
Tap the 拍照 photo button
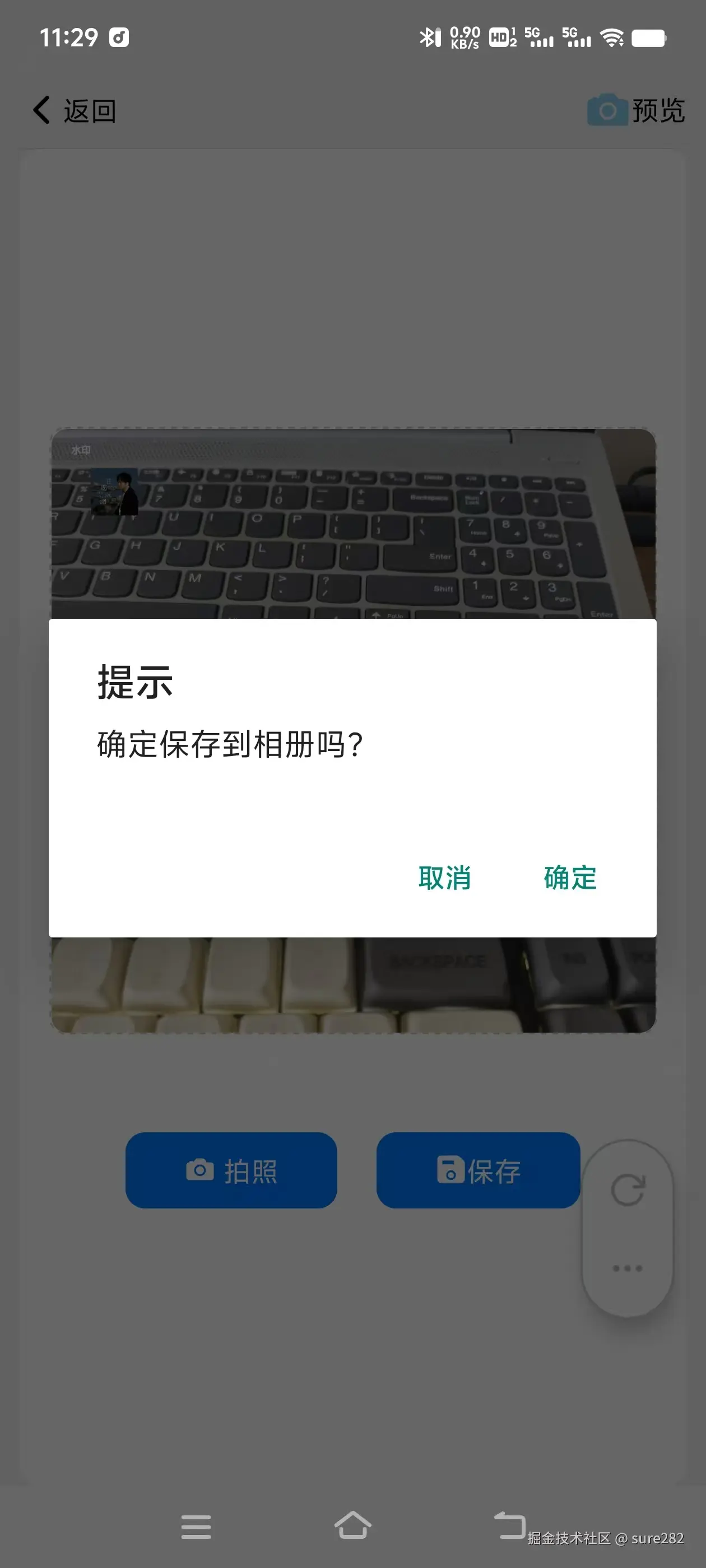click(x=231, y=1170)
